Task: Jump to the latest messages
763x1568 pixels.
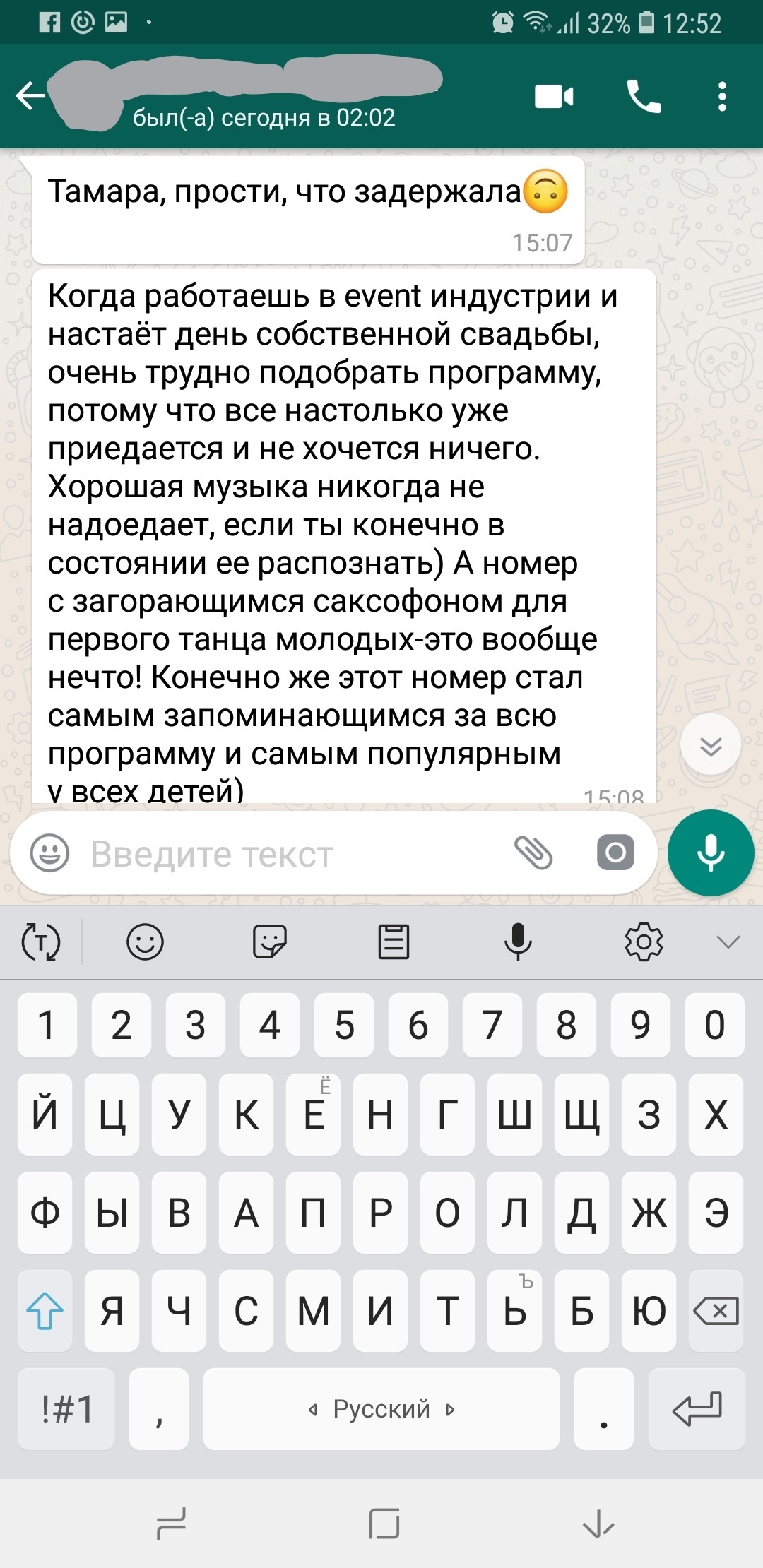Action: (710, 745)
